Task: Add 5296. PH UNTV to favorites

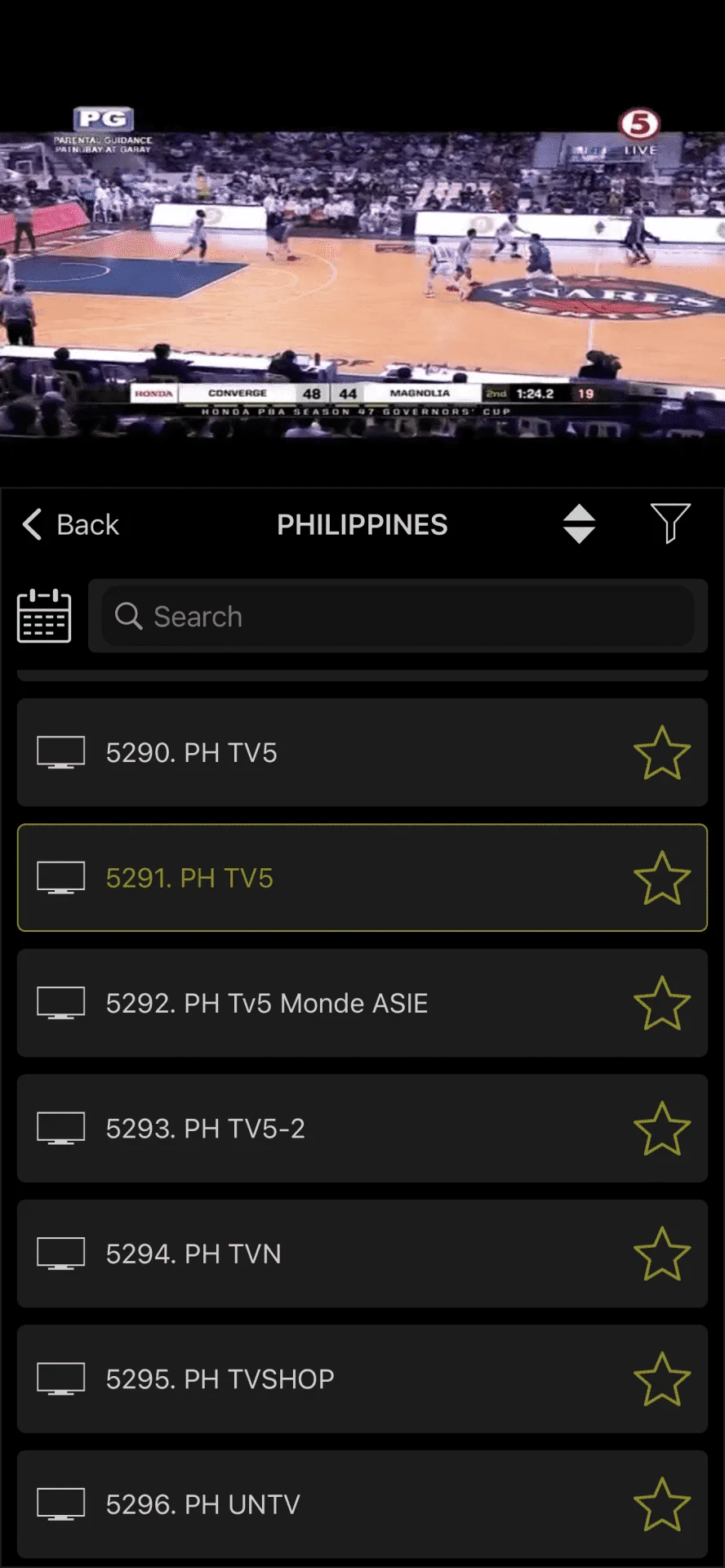Action: [662, 1504]
